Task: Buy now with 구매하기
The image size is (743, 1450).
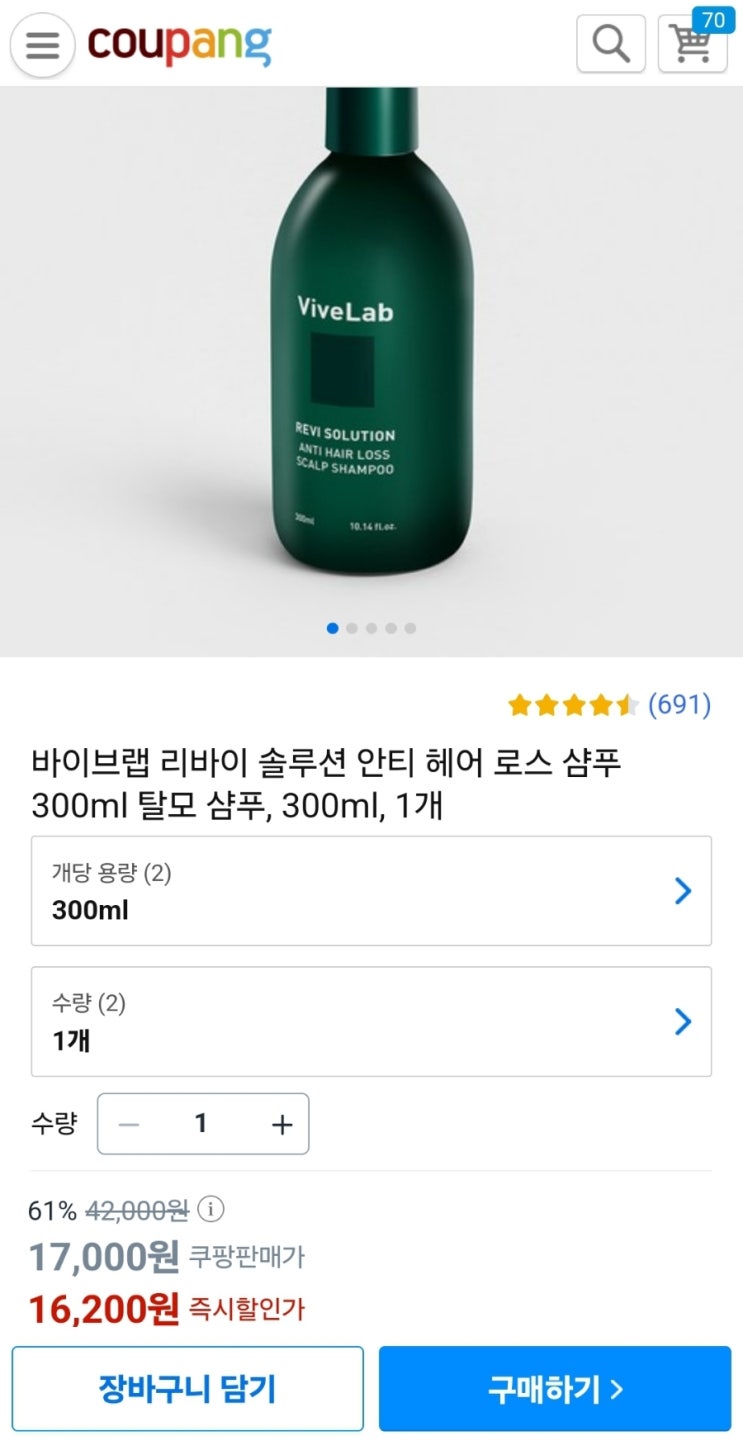Action: click(555, 1388)
